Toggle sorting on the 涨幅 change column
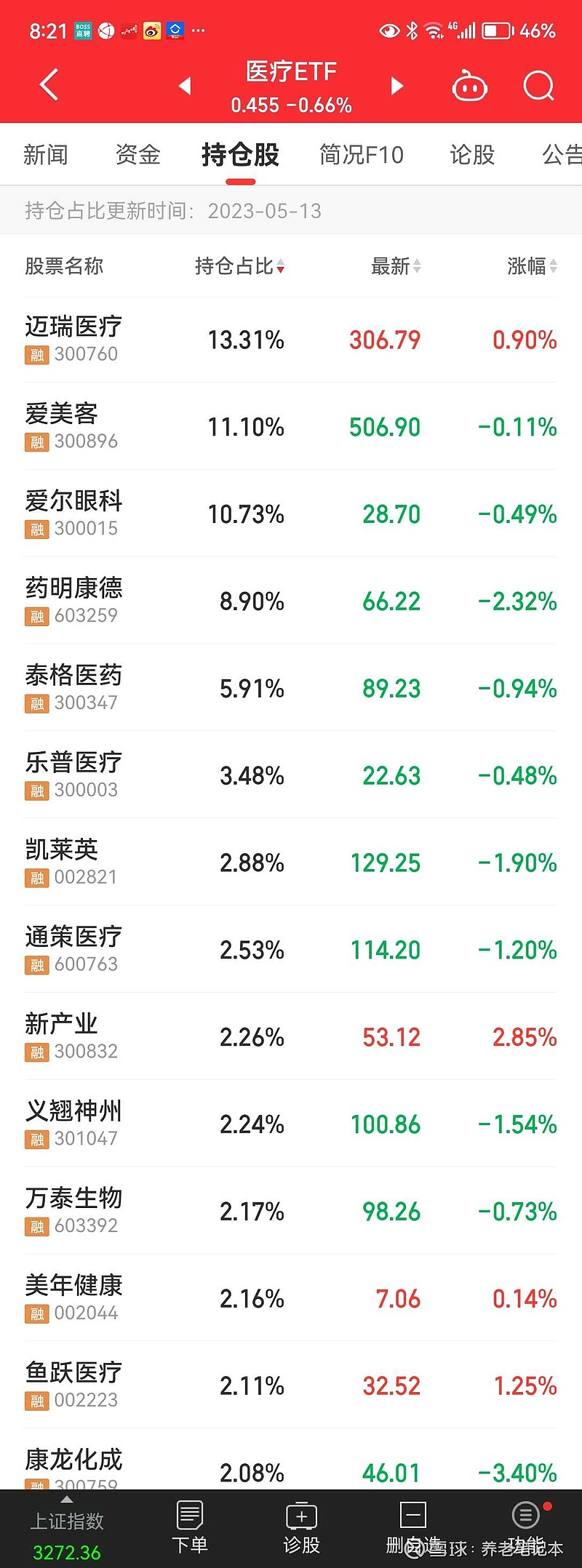Viewport: 582px width, 1568px height. point(530,266)
